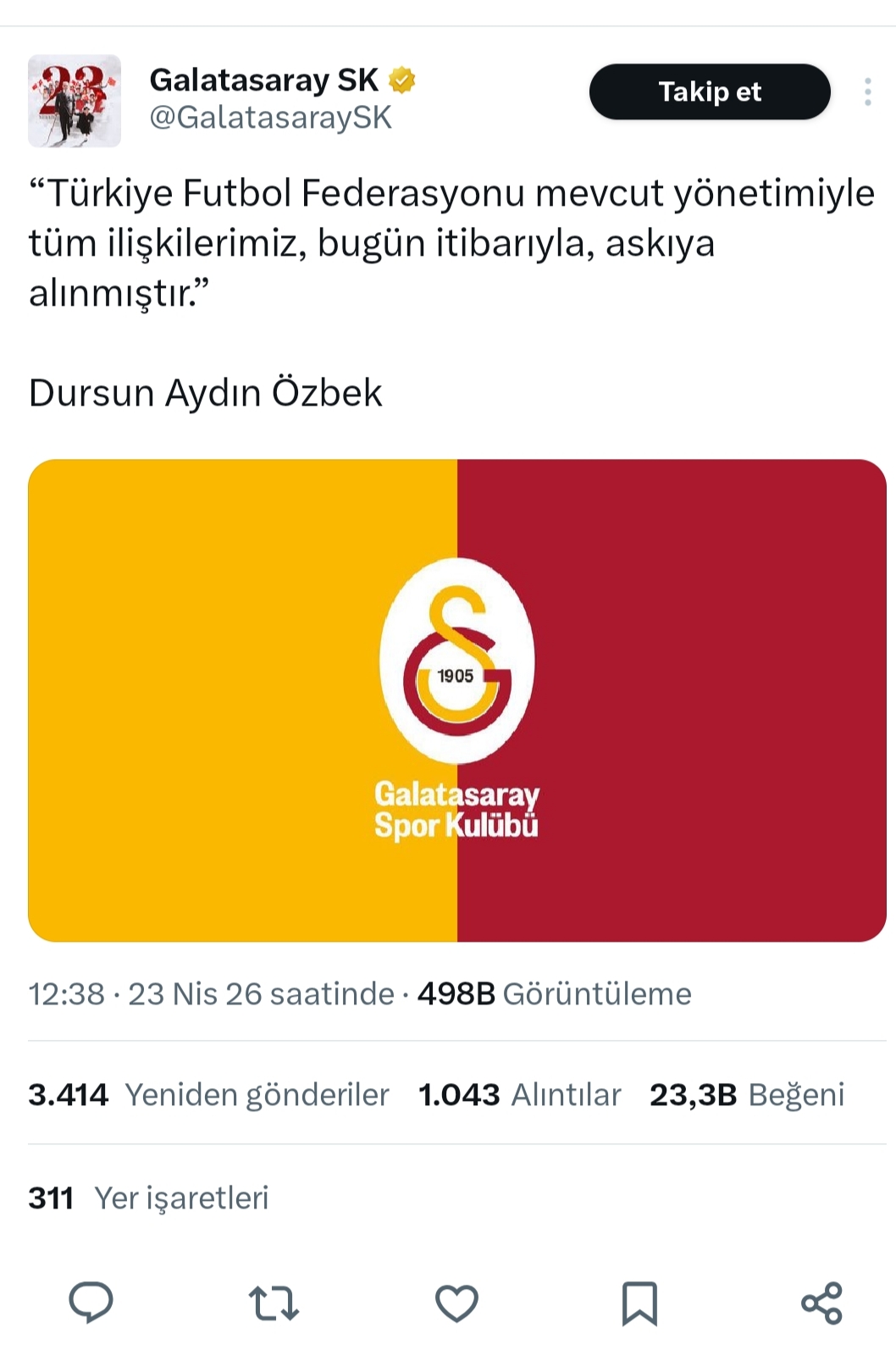Open the Galatasaray Spor Kulübü image
The width and height of the screenshot is (896, 1361).
click(x=457, y=700)
